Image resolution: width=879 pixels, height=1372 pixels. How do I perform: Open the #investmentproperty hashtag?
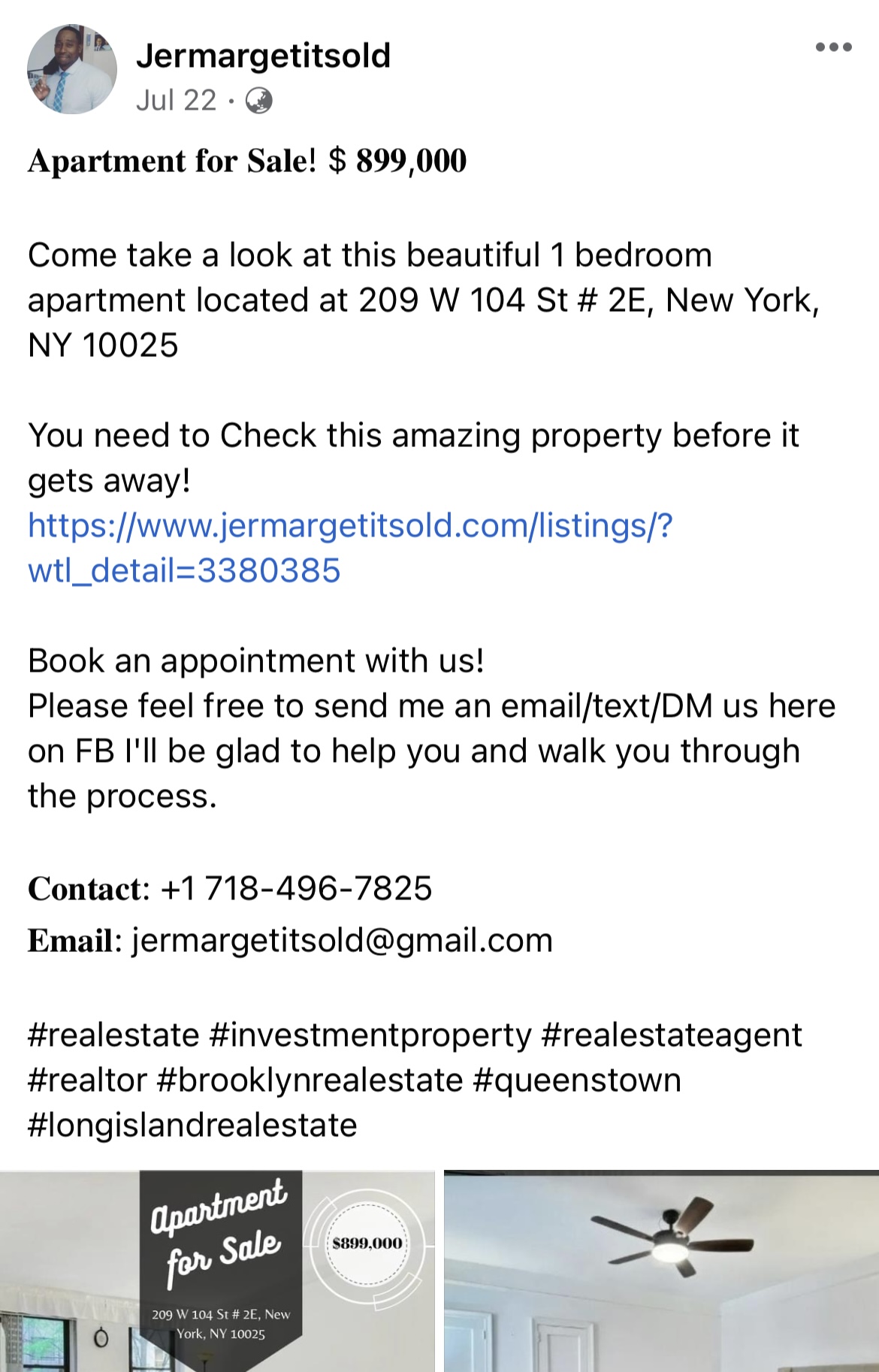[371, 1035]
